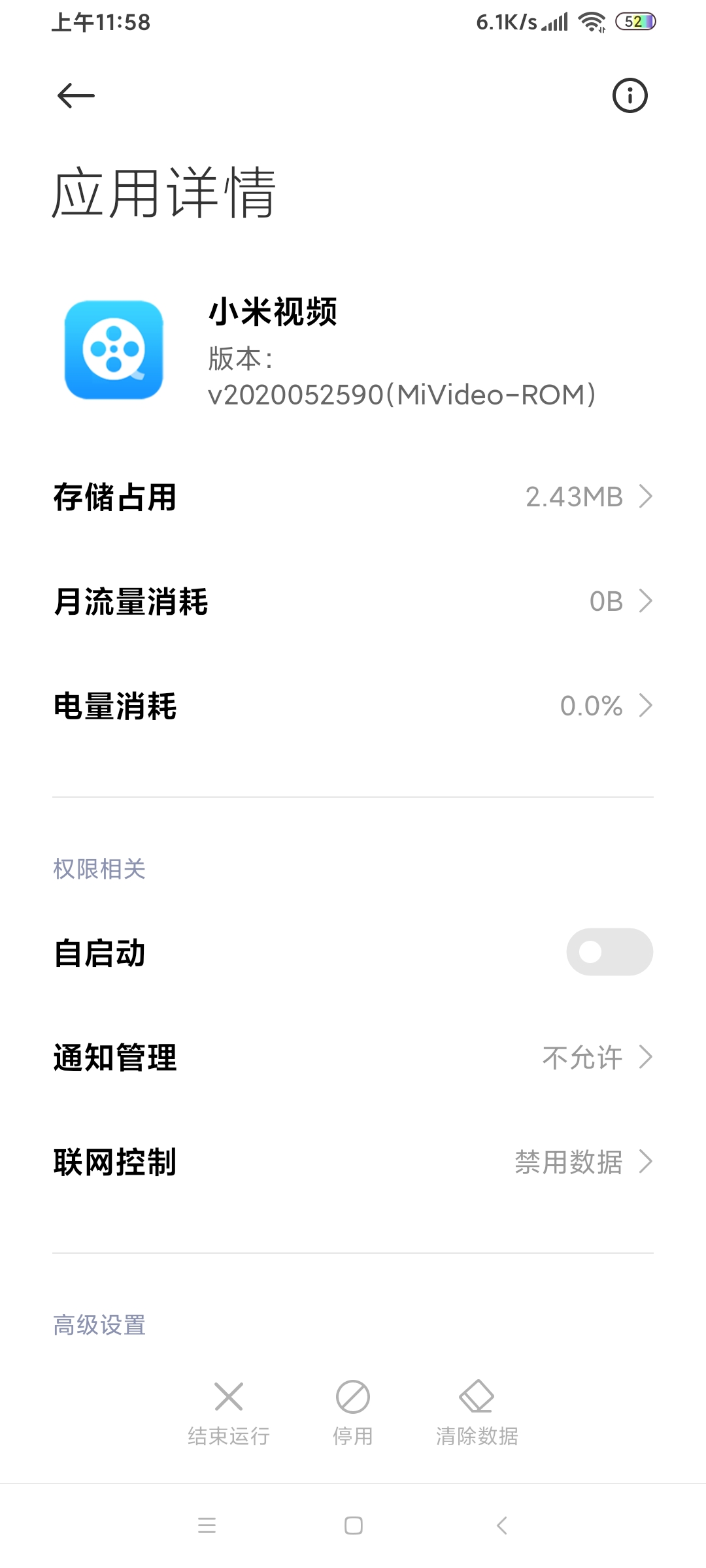Open the app info icon
The image size is (706, 1568).
(x=630, y=96)
